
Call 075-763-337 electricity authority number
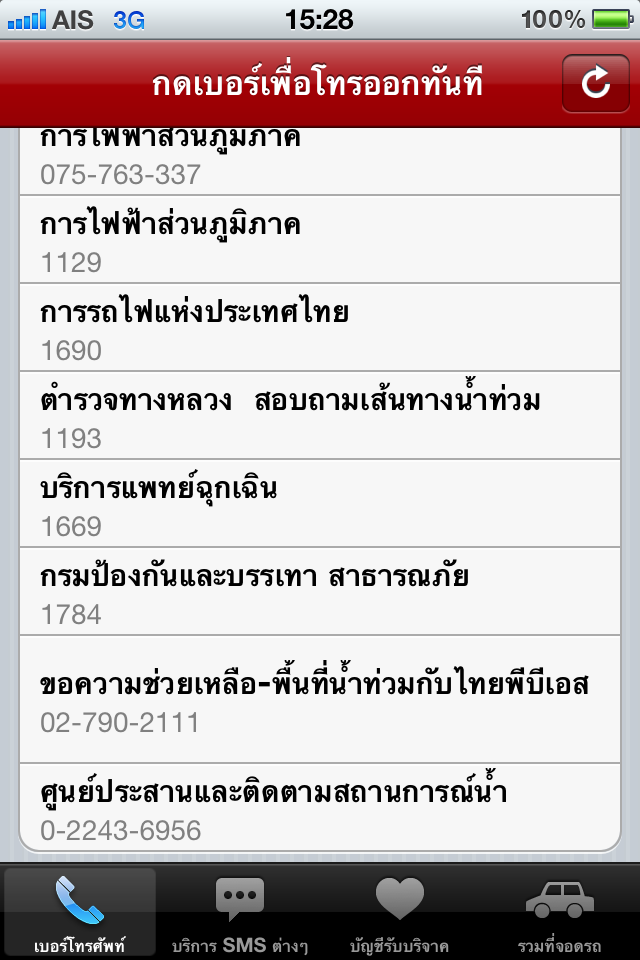pos(320,162)
